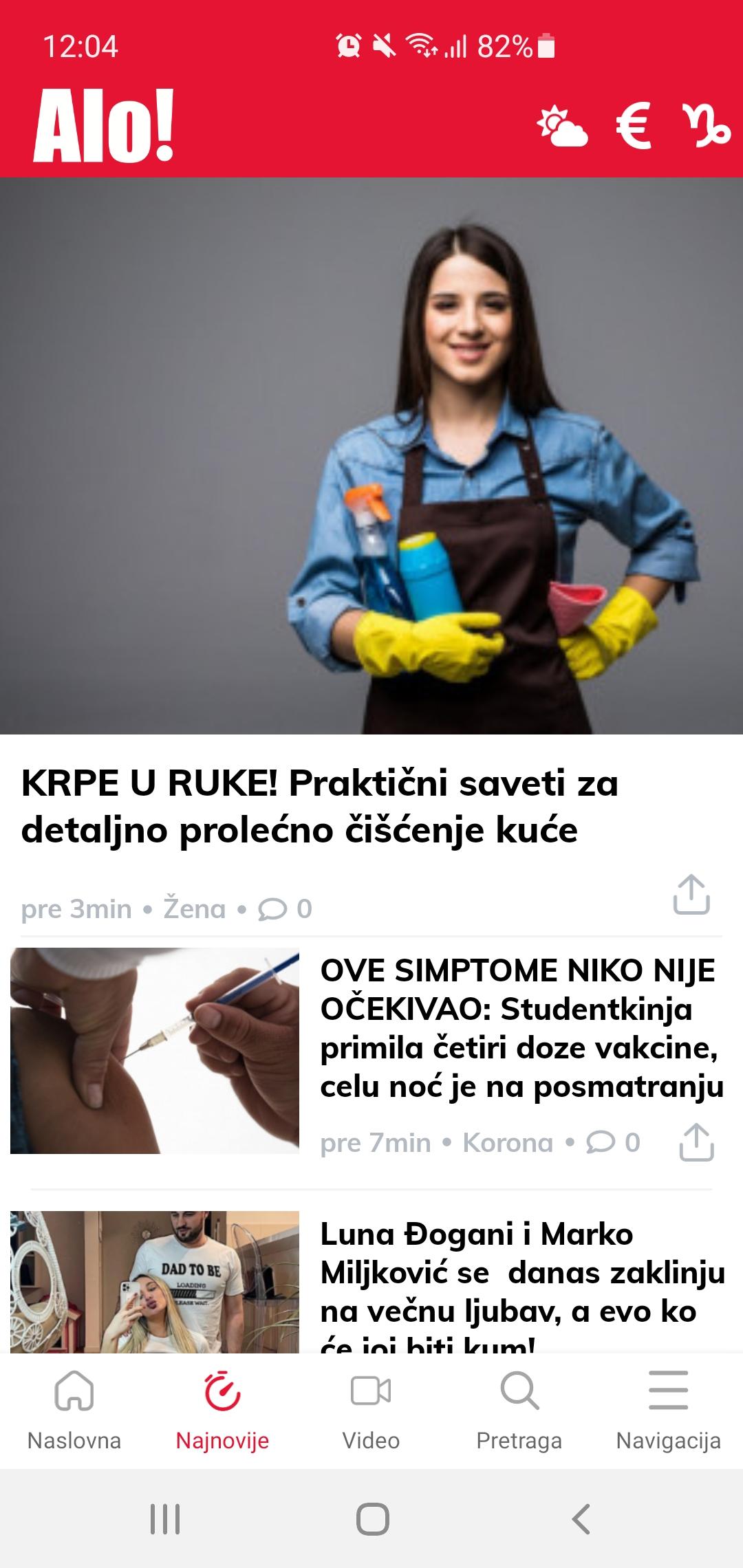This screenshot has height=1568, width=743.
Task: Tap the system back button
Action: tap(581, 1519)
